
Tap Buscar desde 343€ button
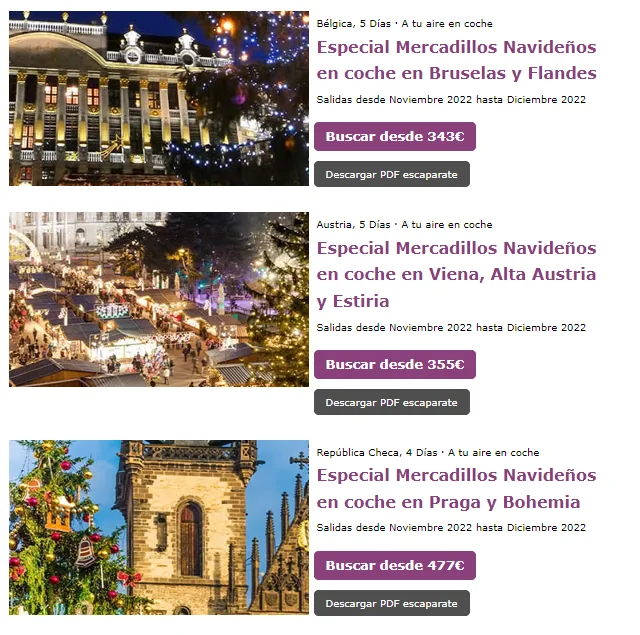click(394, 137)
